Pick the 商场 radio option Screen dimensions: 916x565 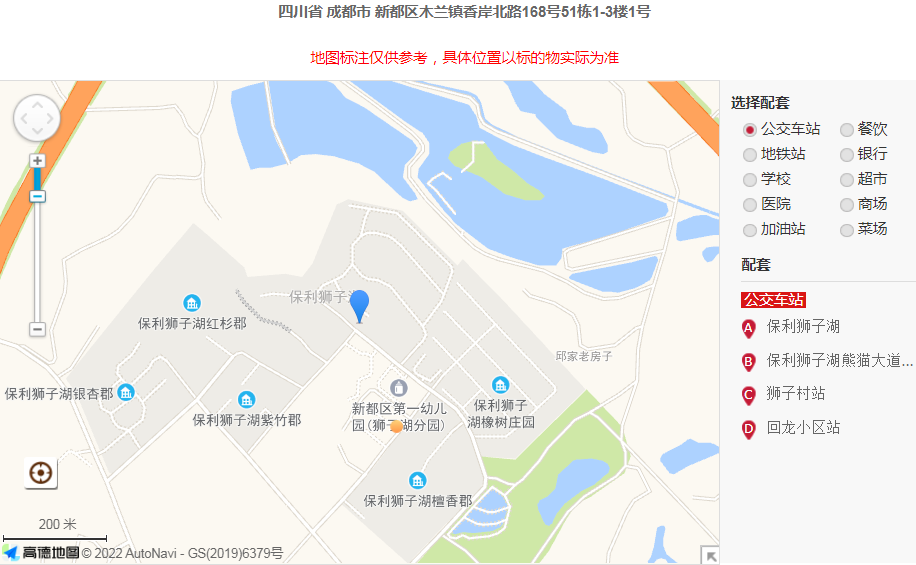(x=847, y=205)
